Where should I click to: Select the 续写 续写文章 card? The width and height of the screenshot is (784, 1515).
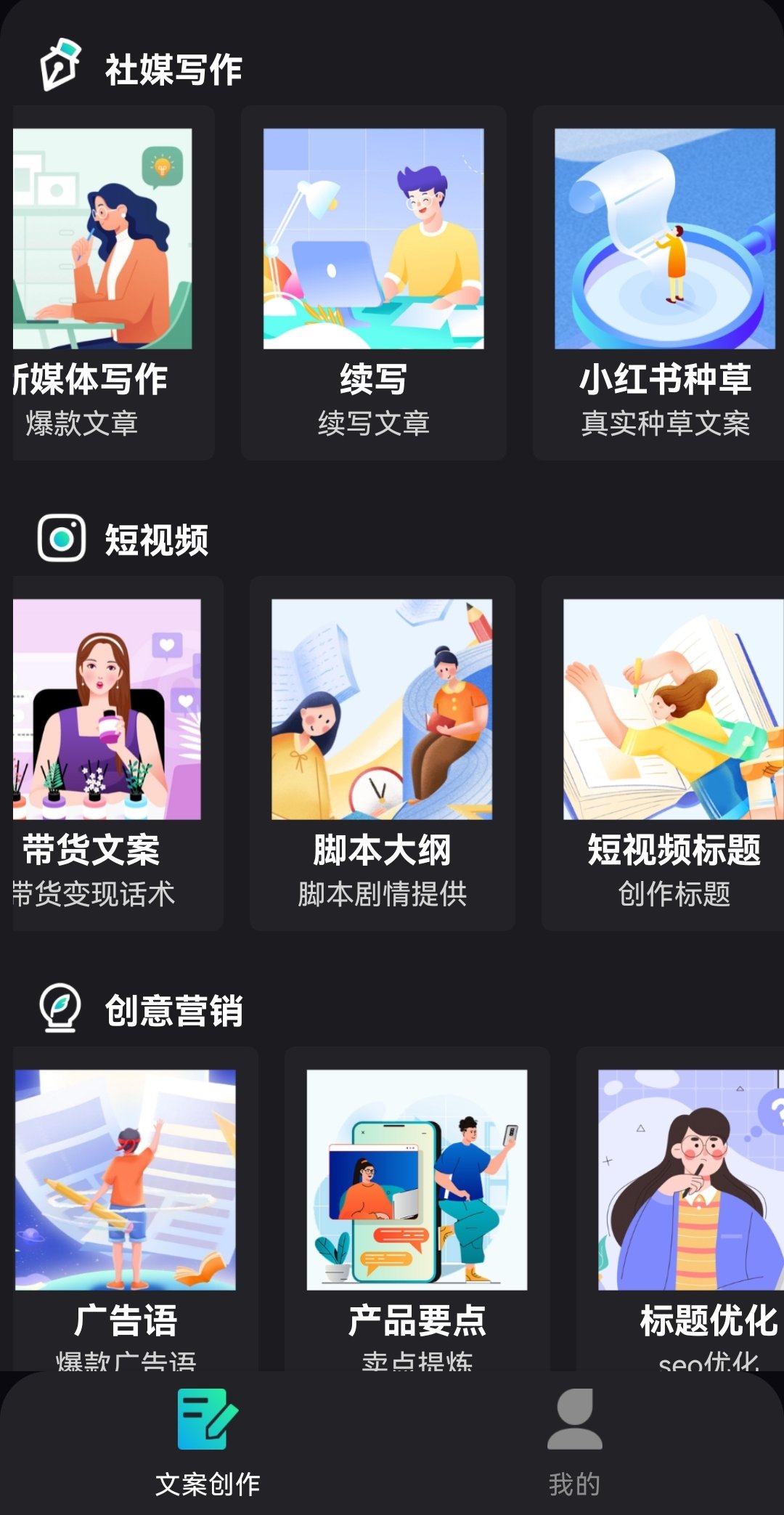pos(373,283)
